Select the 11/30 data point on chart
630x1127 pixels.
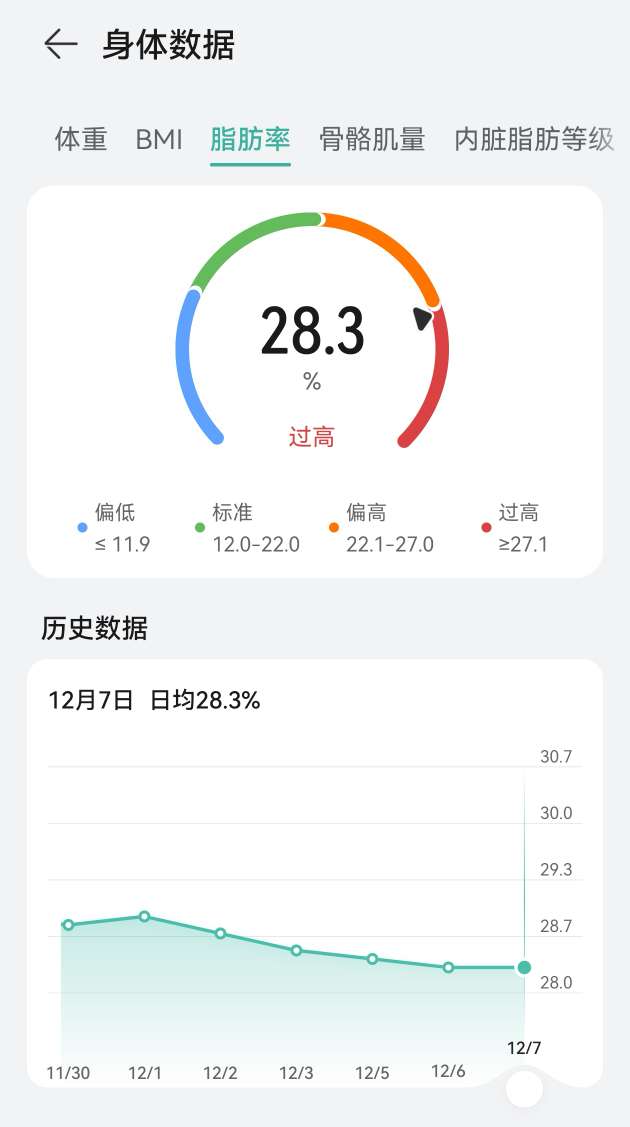pos(68,925)
